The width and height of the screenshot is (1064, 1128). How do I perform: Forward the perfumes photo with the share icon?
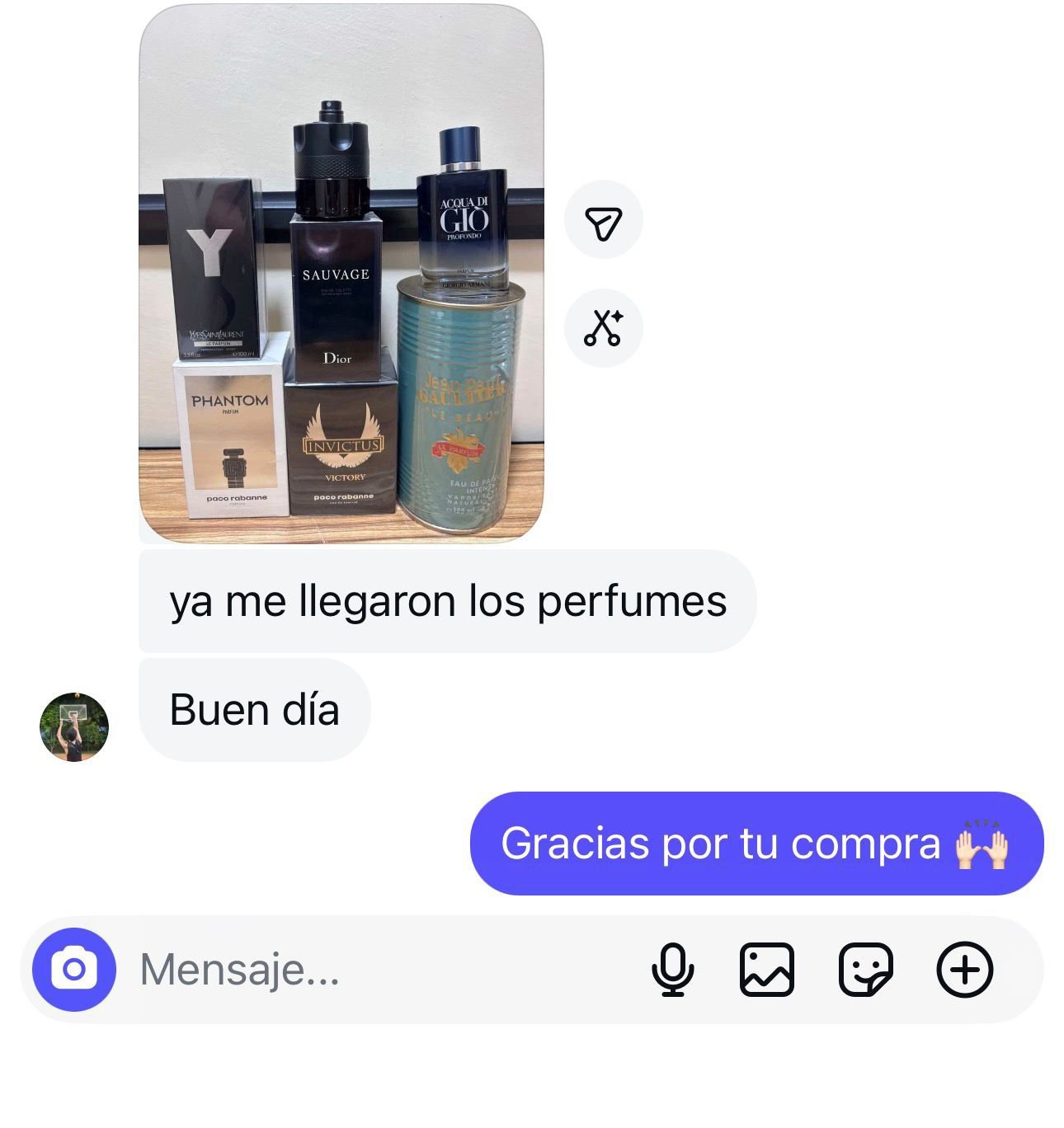coord(603,220)
